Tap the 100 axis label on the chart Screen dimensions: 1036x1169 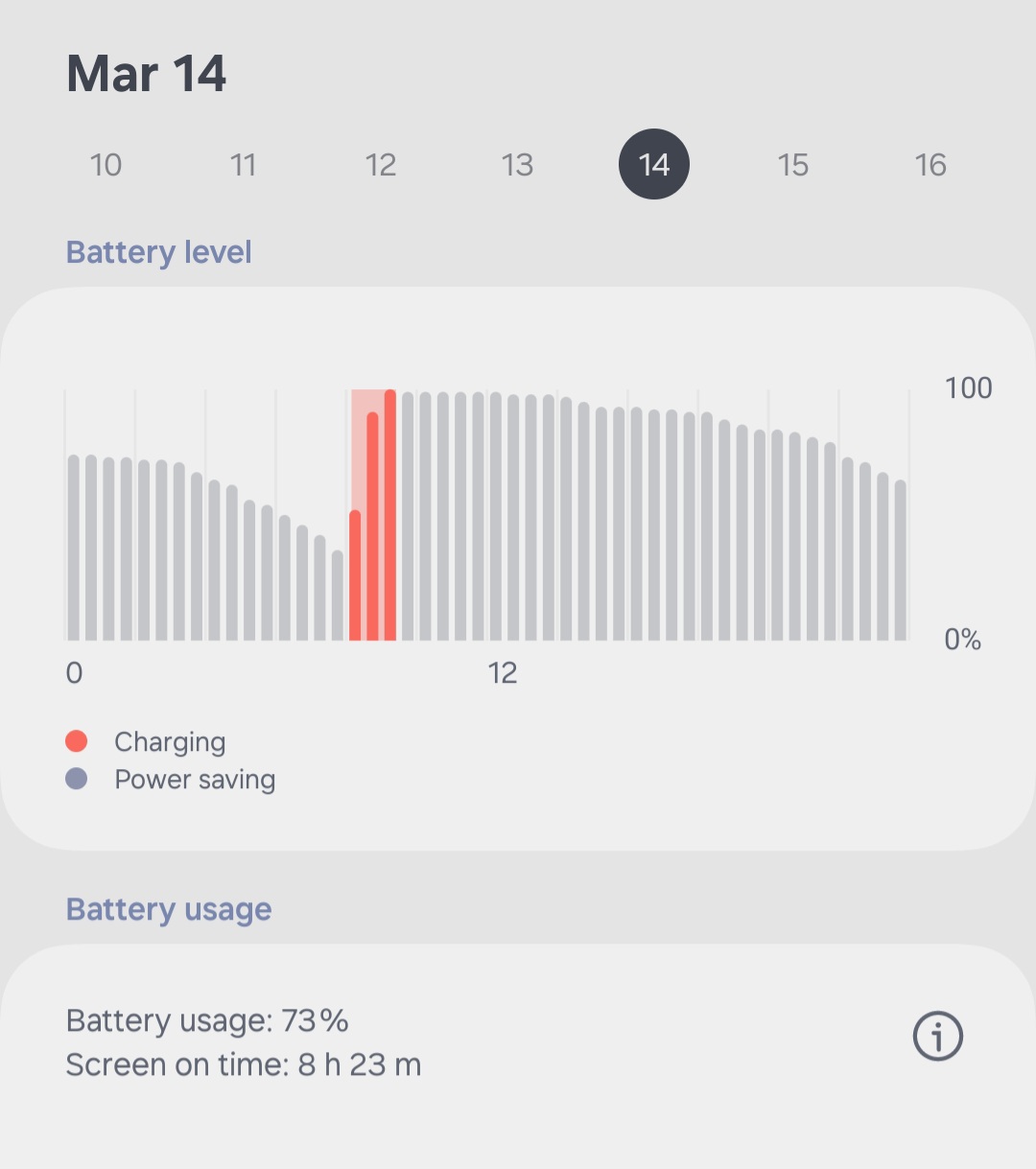coord(969,387)
